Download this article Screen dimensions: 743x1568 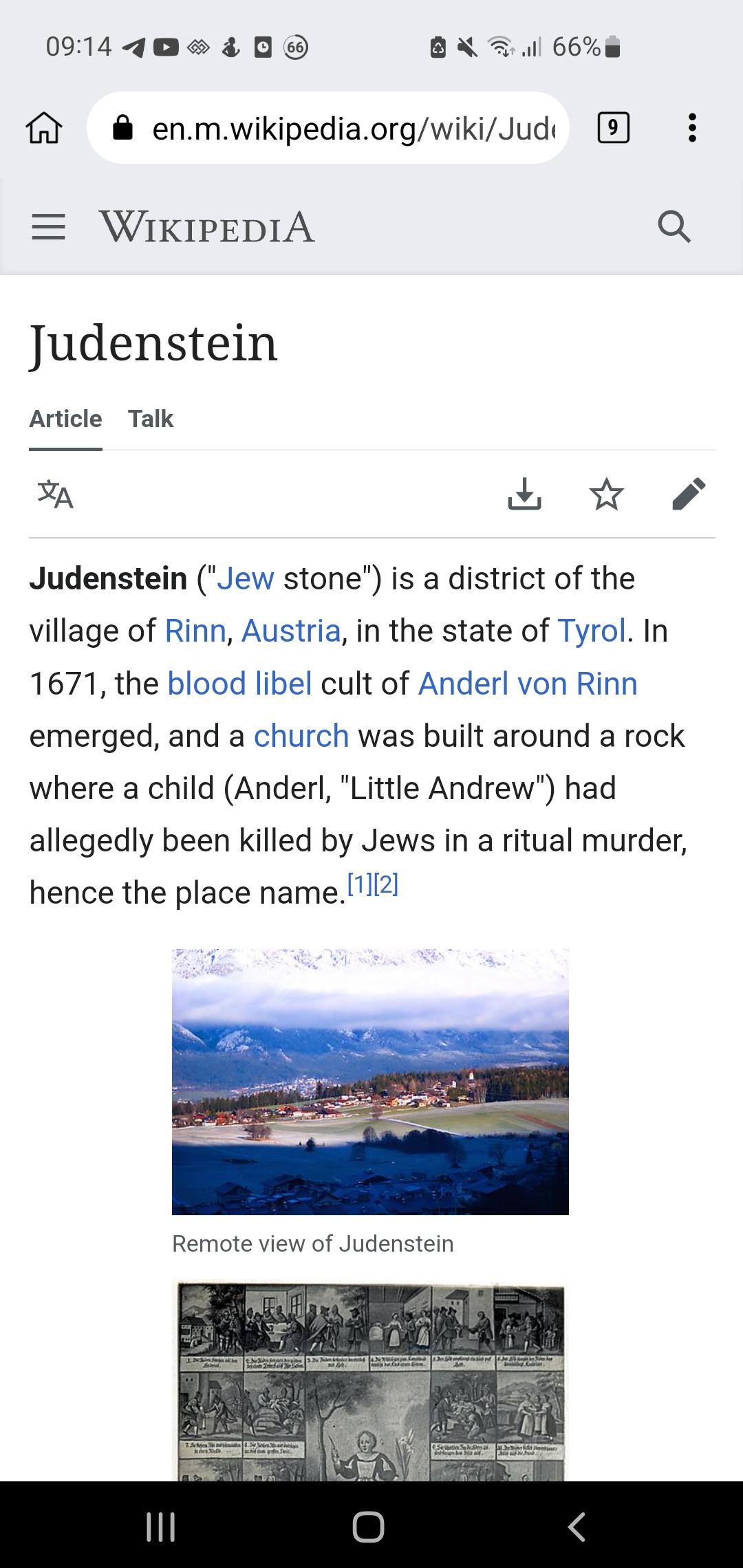[524, 494]
